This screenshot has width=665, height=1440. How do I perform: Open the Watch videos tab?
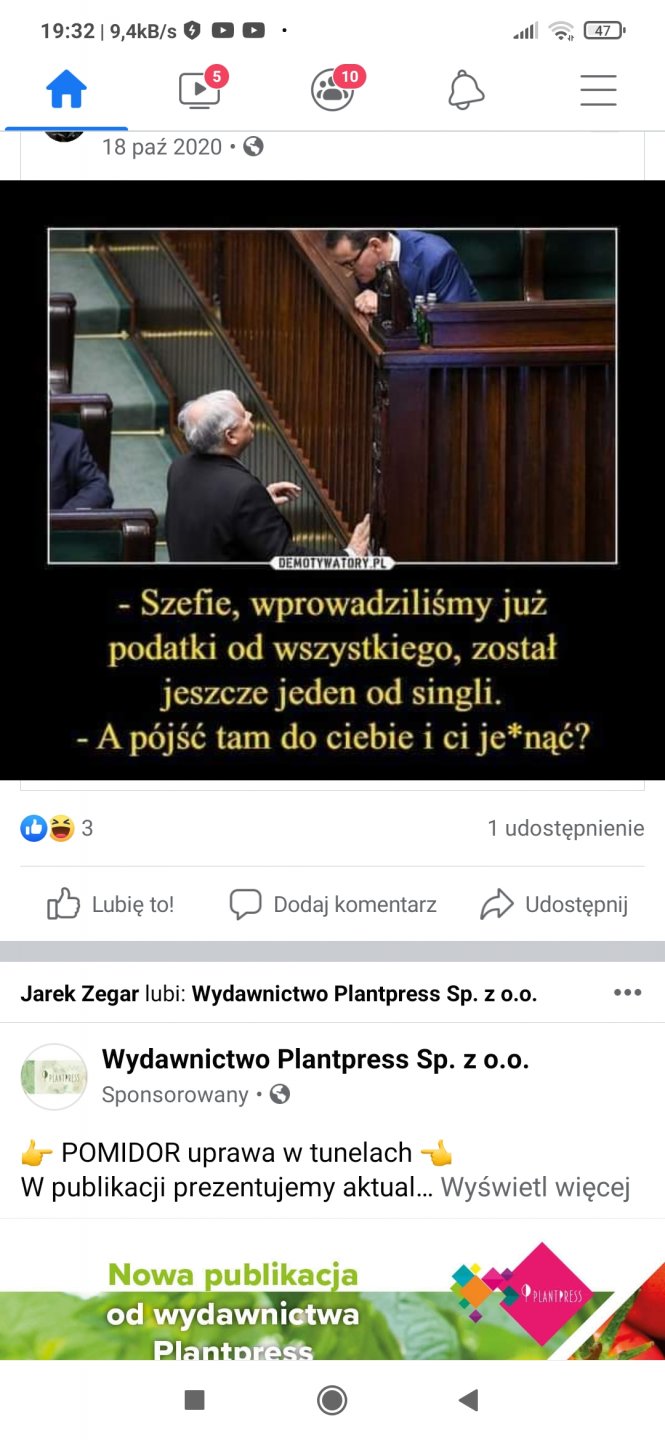(199, 91)
